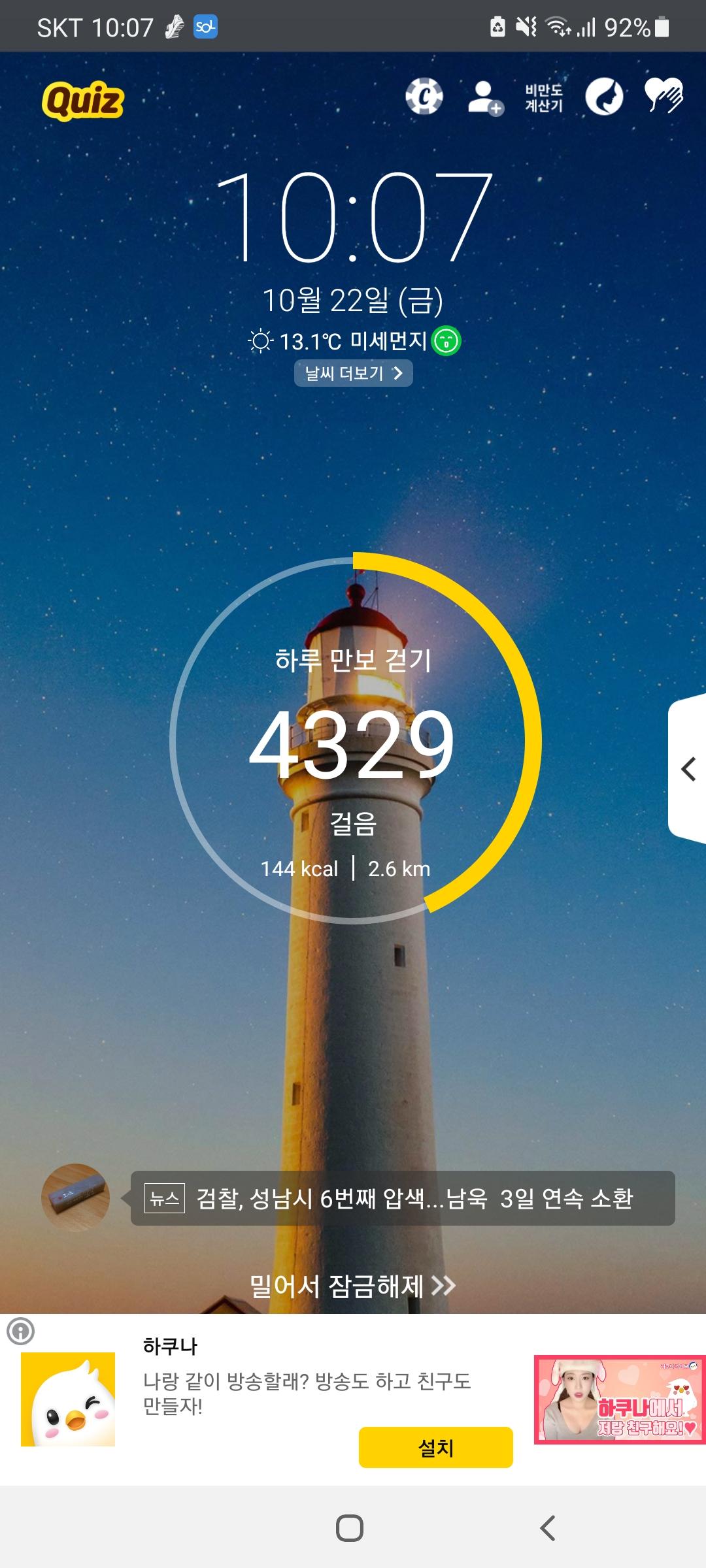Open the round swirl icon
The height and width of the screenshot is (1568, 706).
[x=603, y=97]
